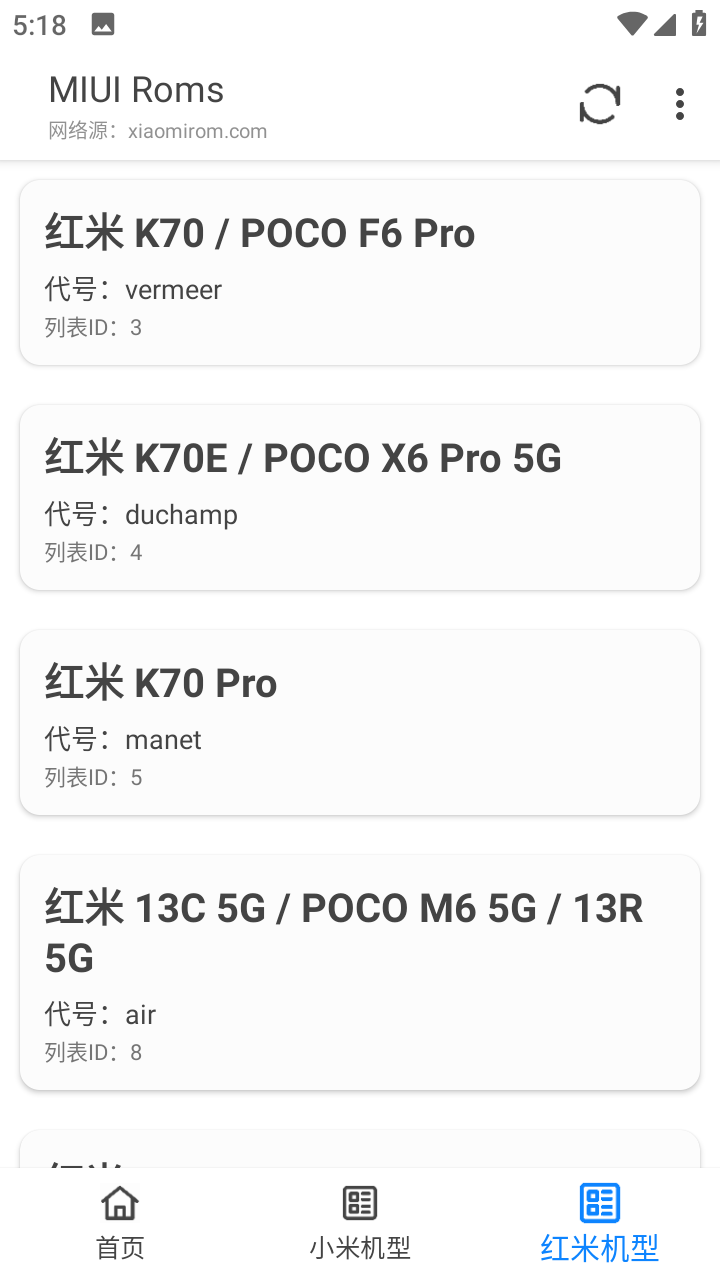Tap the MIUI Roms title text
Screen dimensions: 720x1280
click(136, 89)
